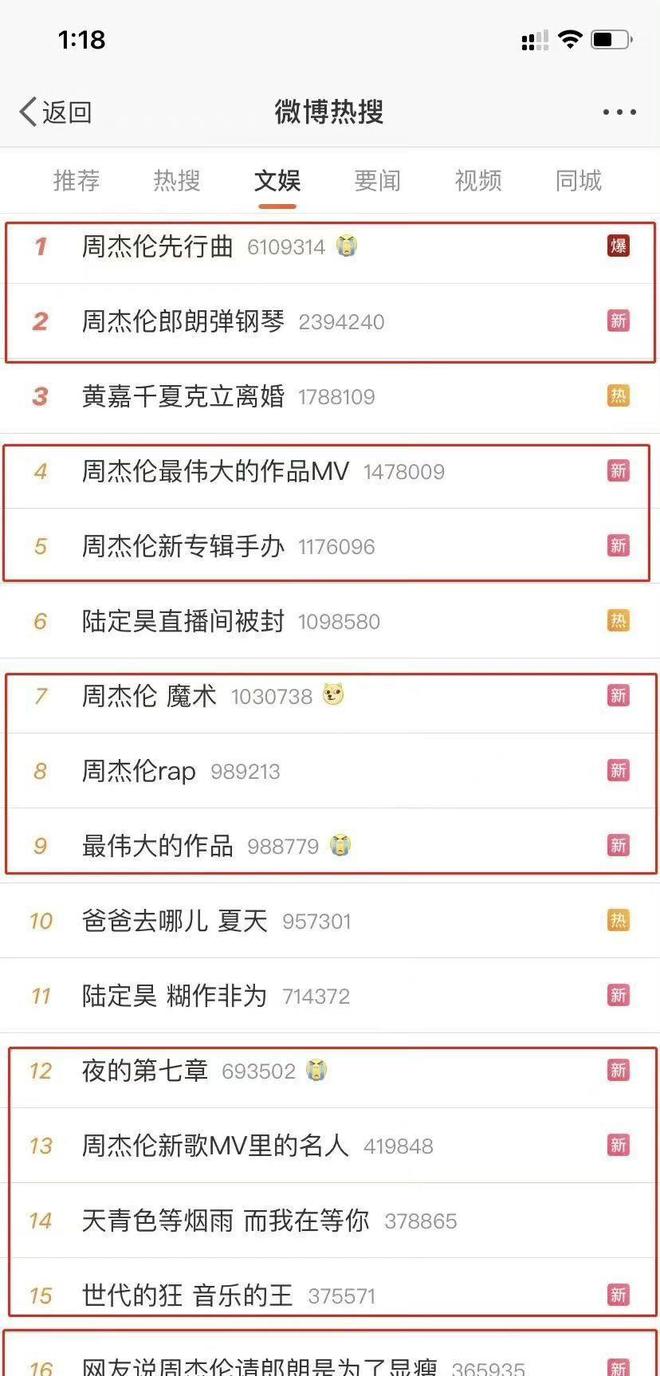This screenshot has height=1376, width=660.
Task: Go back with the 返回 button
Action: [56, 112]
